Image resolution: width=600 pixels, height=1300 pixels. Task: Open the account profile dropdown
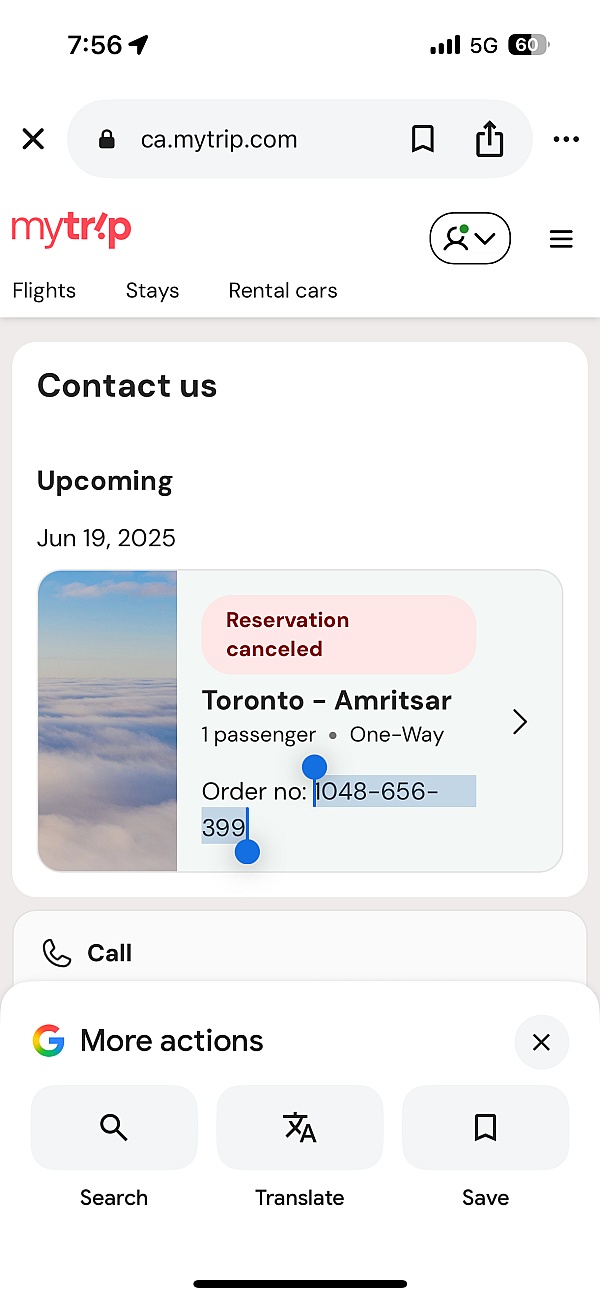(x=470, y=238)
